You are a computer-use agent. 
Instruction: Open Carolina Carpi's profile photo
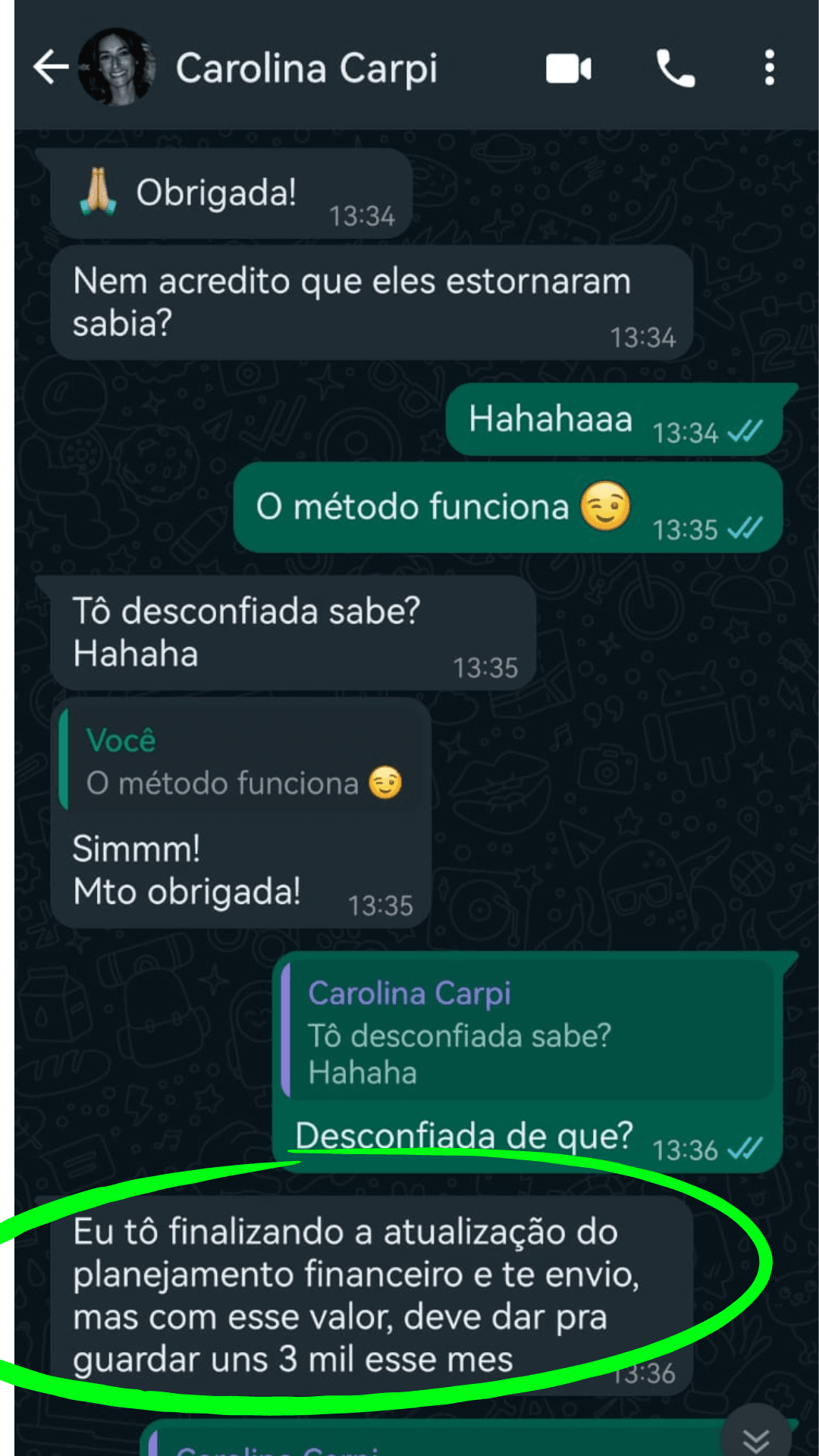tap(117, 67)
